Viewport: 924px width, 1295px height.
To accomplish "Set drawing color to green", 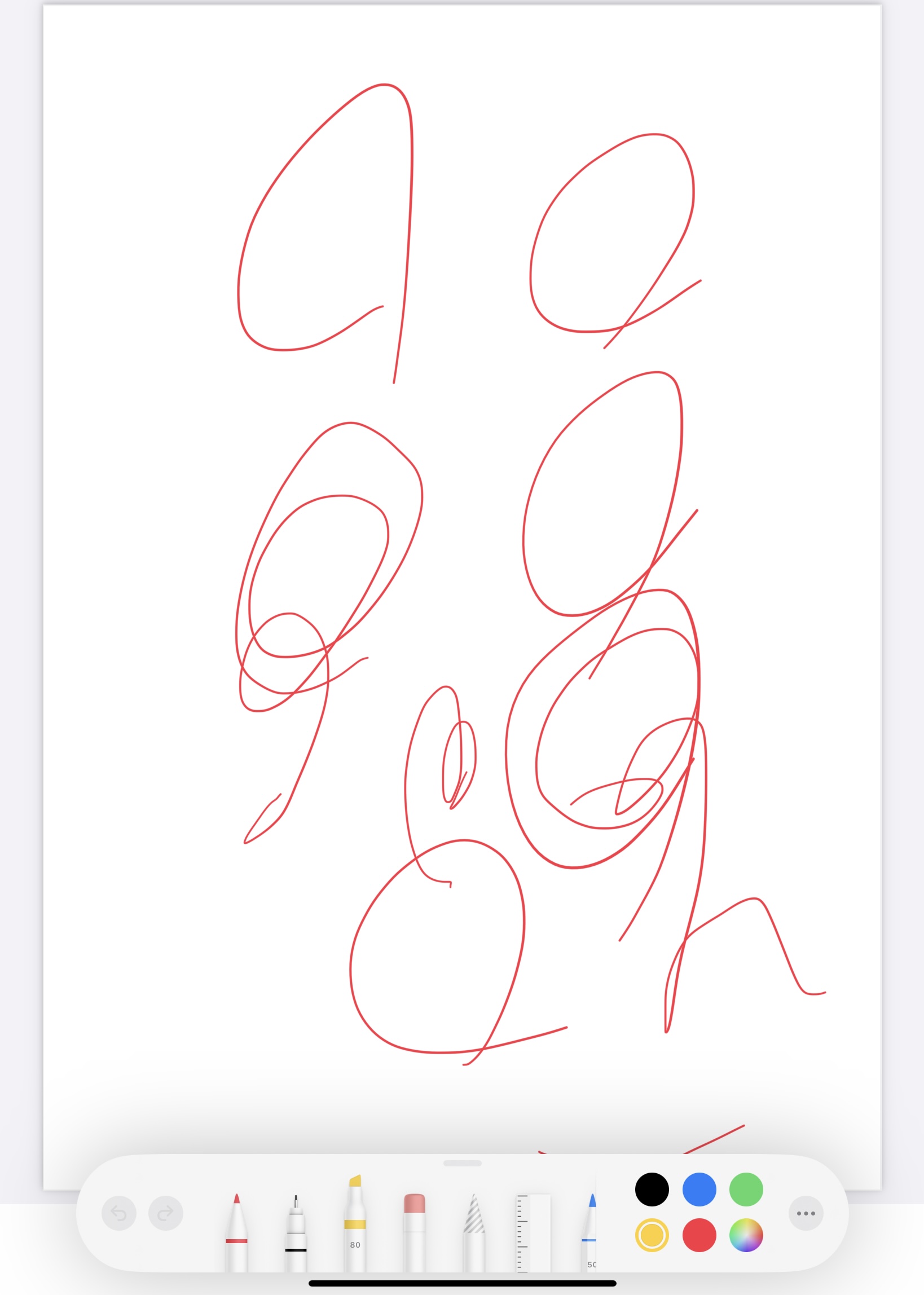I will (746, 1188).
